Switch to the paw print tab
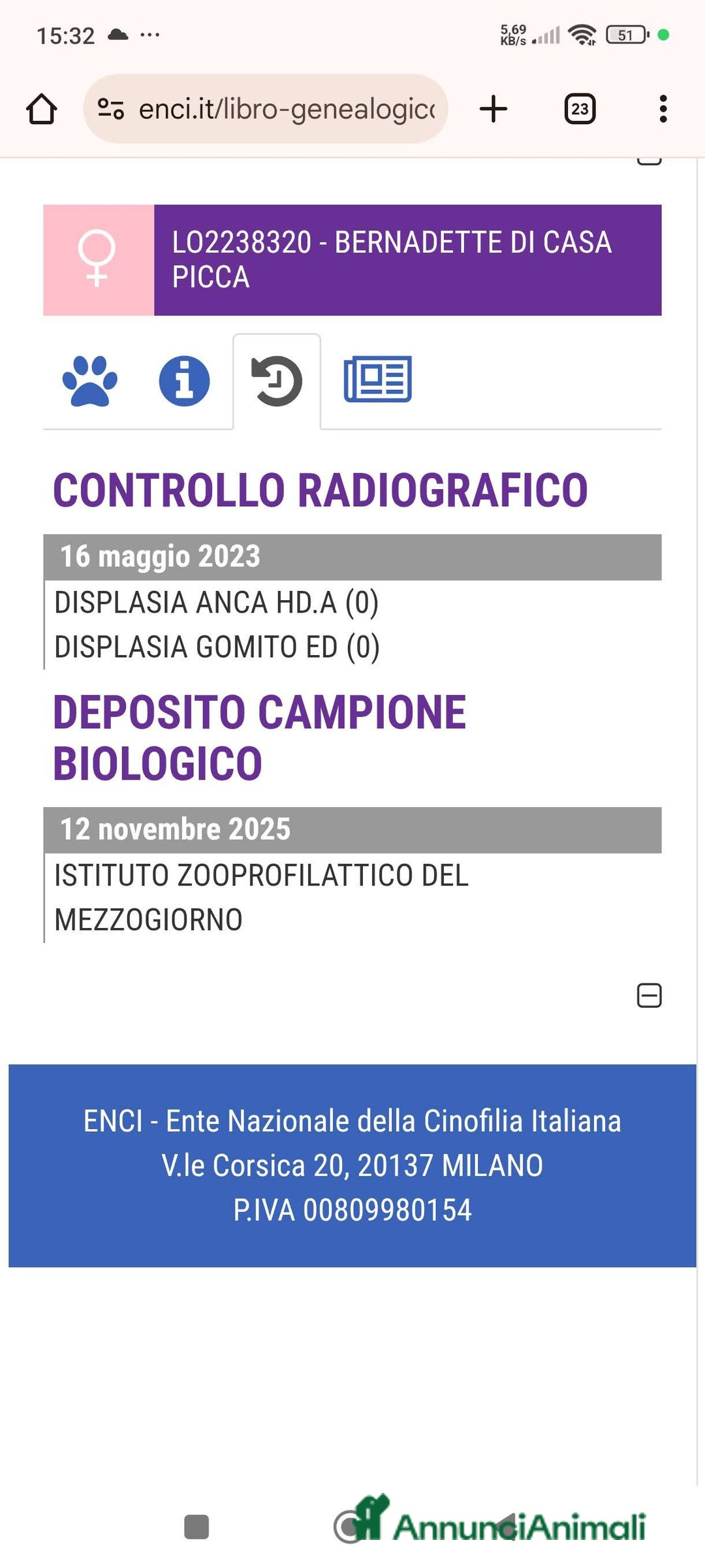This screenshot has height=1568, width=705. (x=90, y=381)
